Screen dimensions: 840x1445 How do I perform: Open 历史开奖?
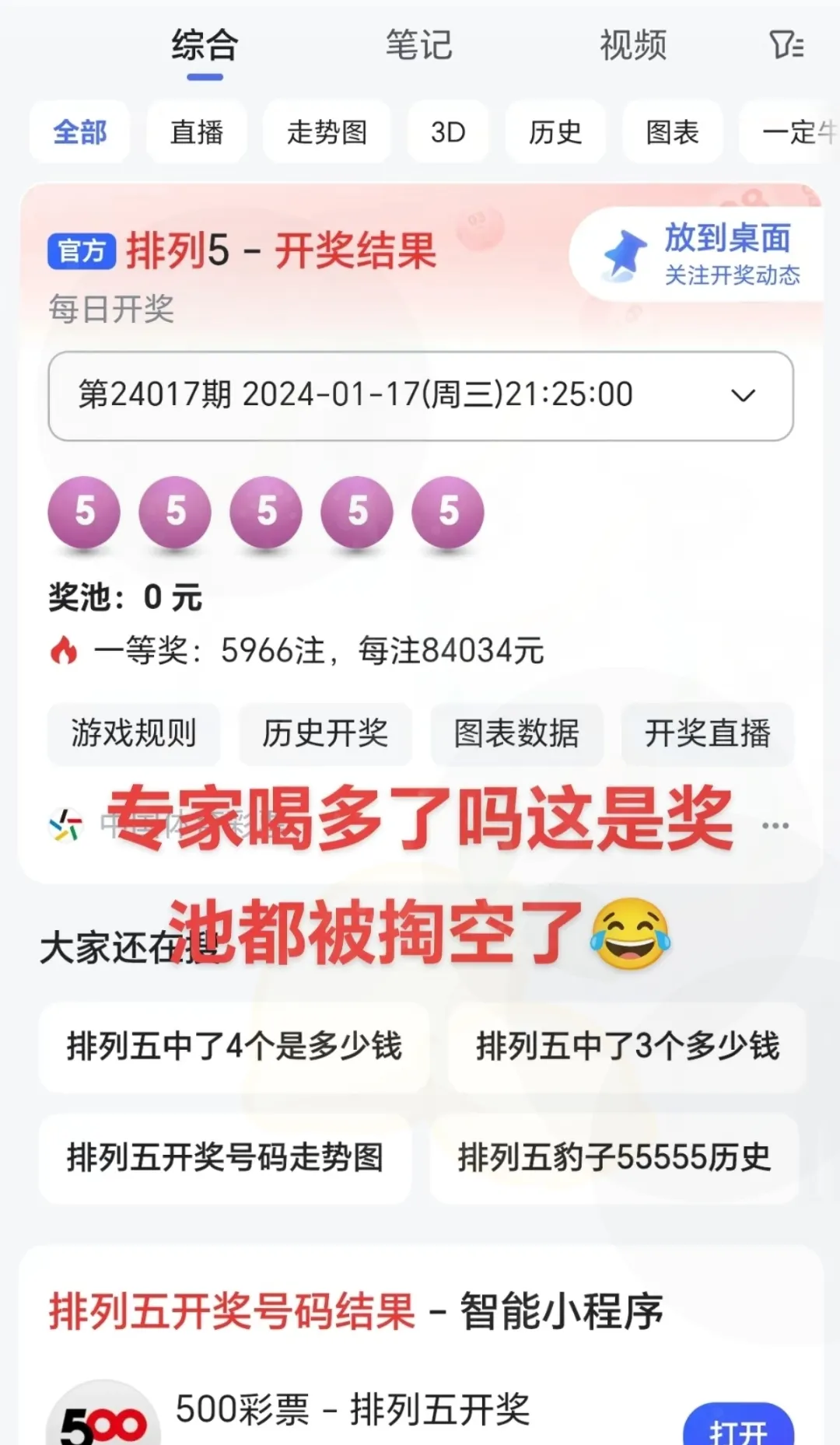click(325, 733)
